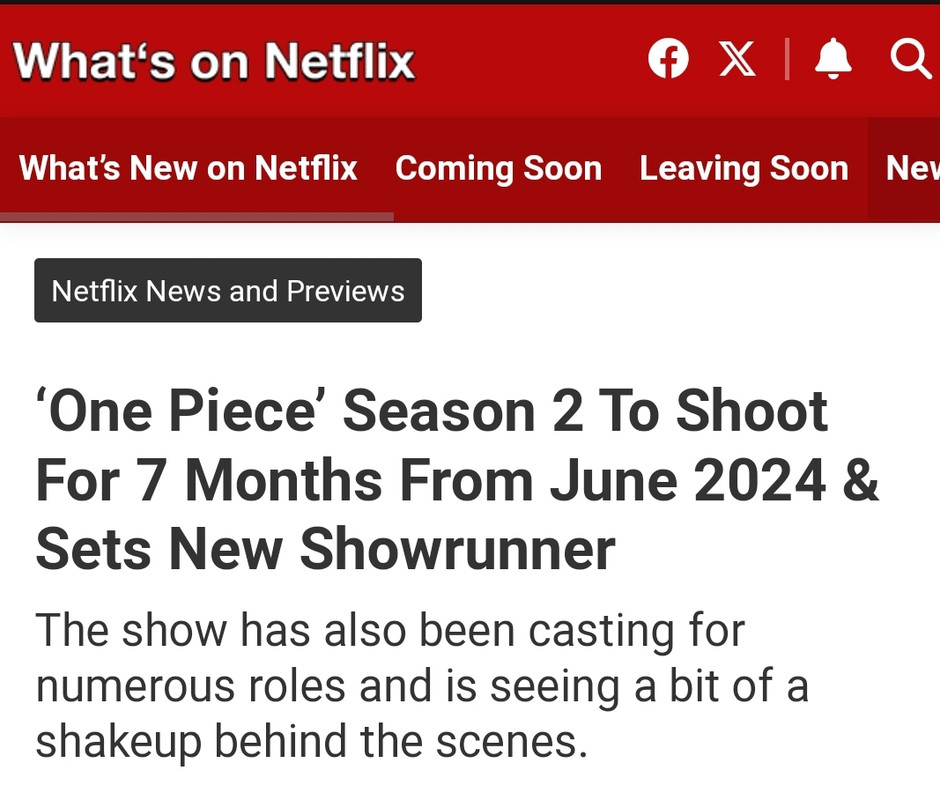The image size is (940, 800).
Task: Visit the X social profile icon
Action: click(737, 59)
